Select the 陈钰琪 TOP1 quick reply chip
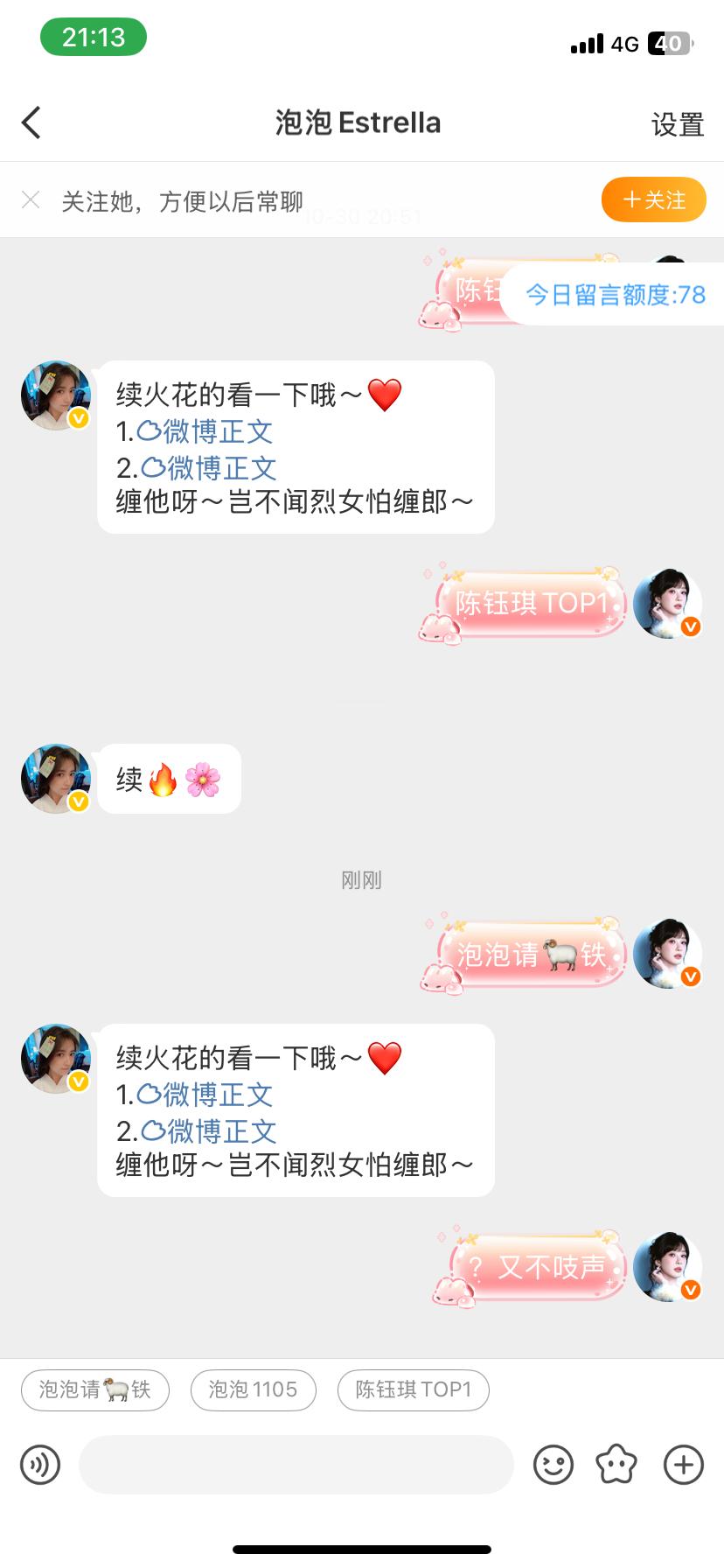This screenshot has width=724, height=1568. pos(413,1389)
